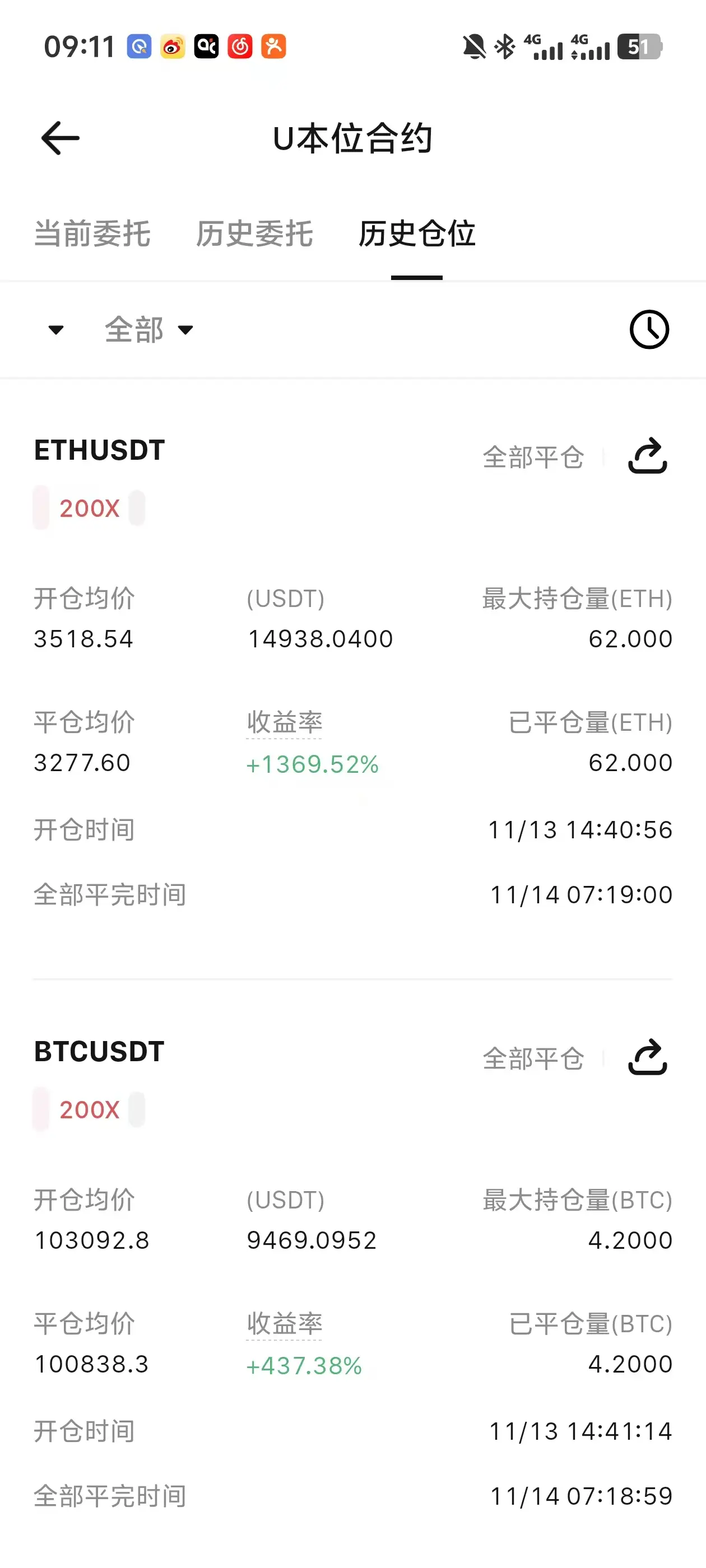Switch to the 当前委托 tab

click(92, 234)
